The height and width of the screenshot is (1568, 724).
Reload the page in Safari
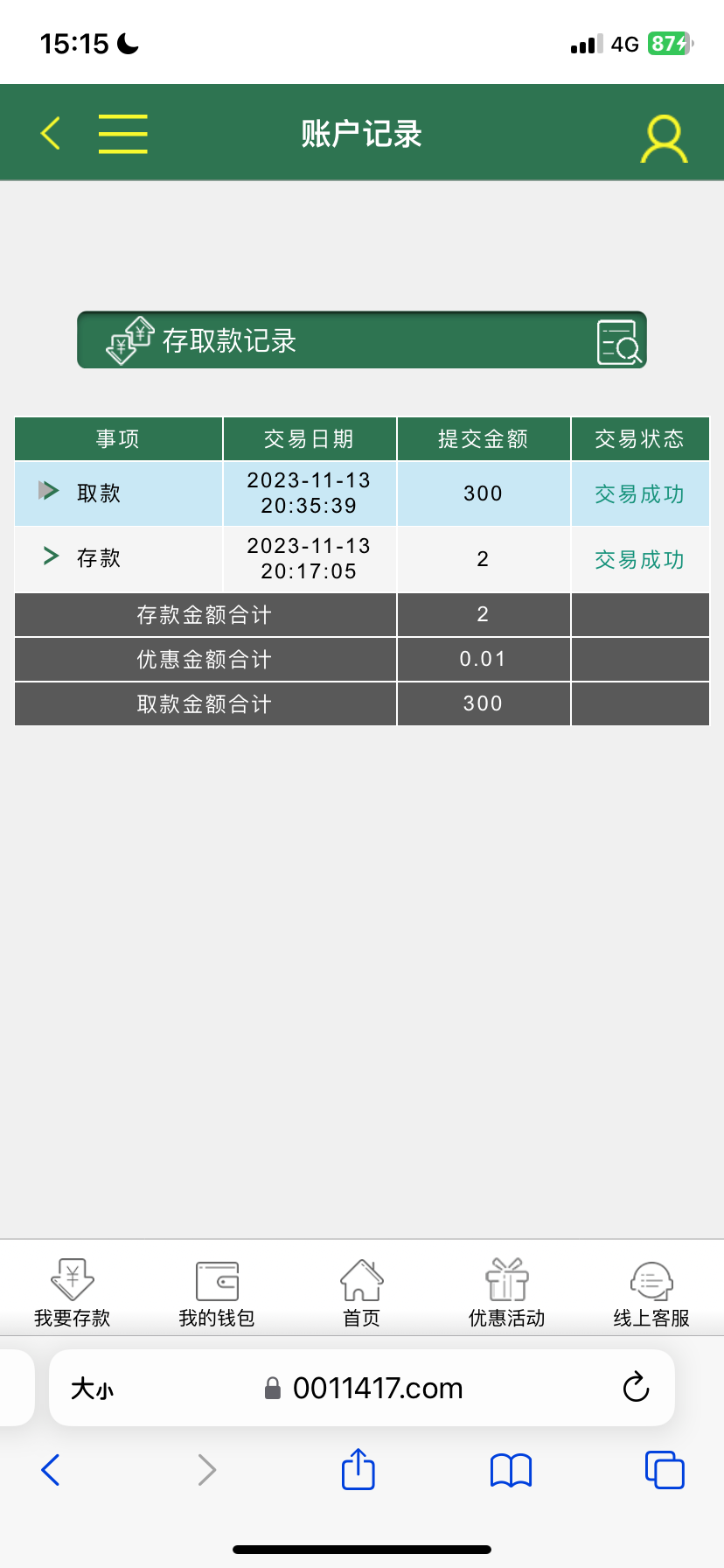point(636,1388)
